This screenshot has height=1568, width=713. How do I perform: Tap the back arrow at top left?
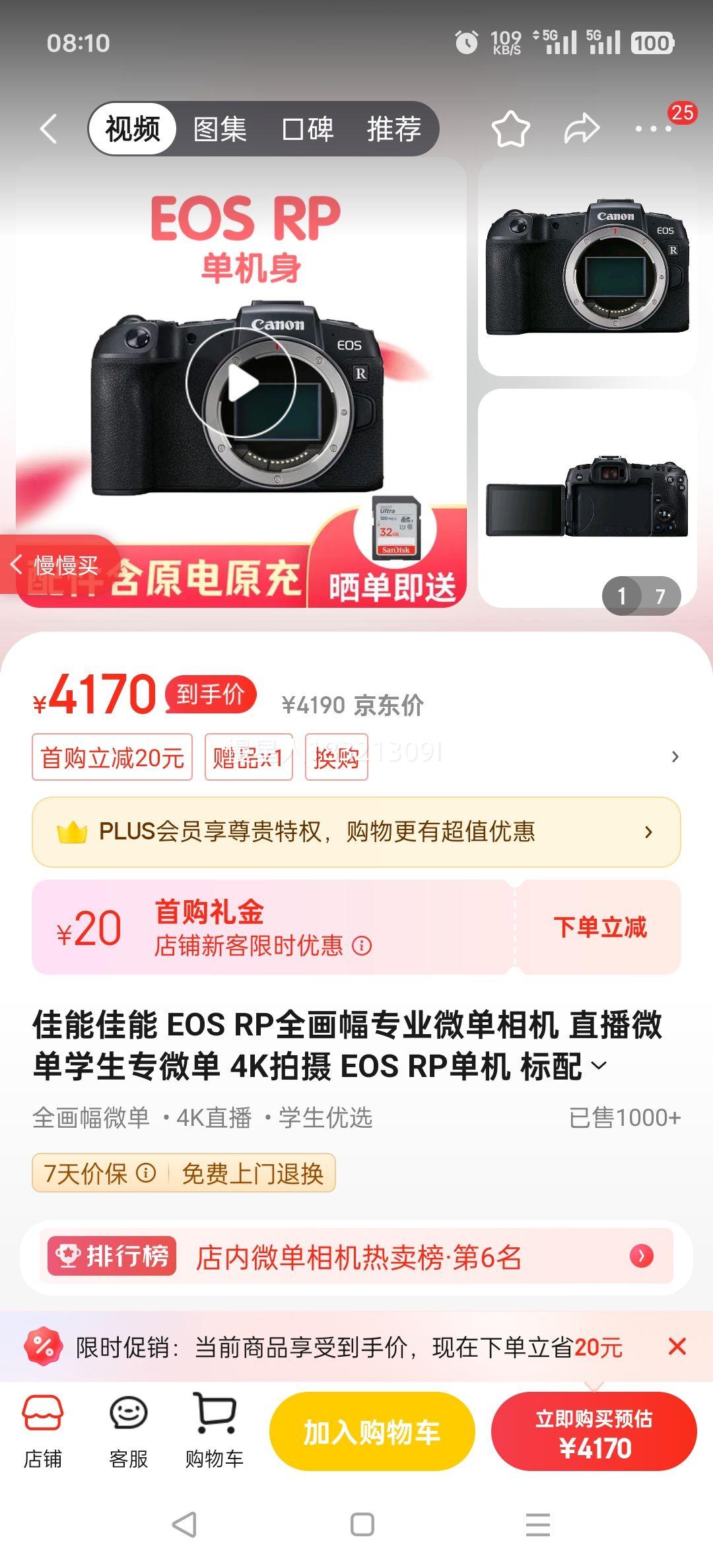(47, 129)
